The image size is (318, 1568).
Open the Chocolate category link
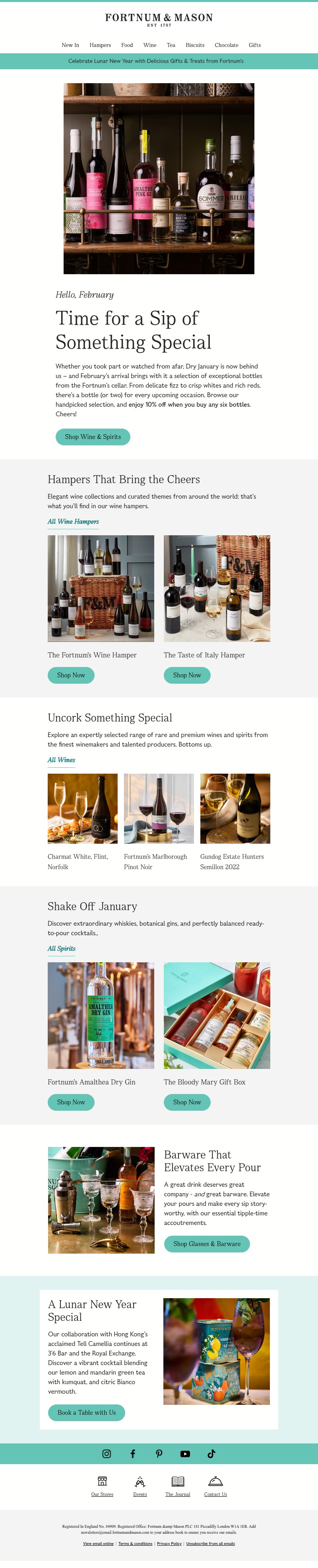[x=226, y=45]
